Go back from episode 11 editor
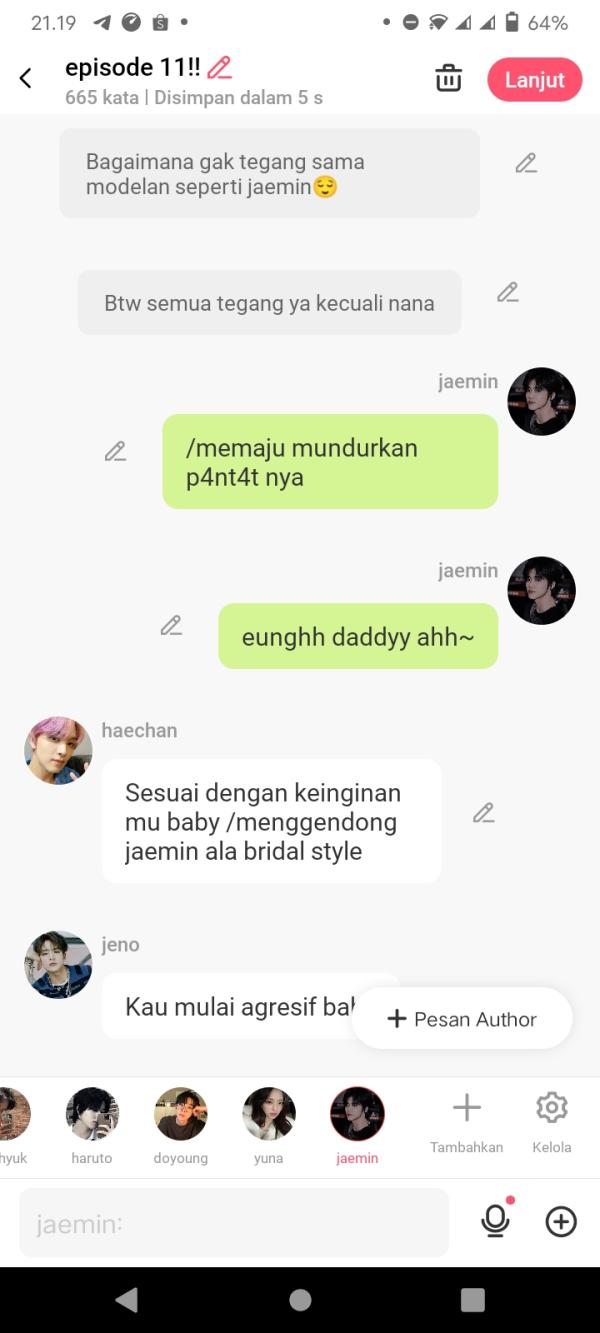This screenshot has width=600, height=1333. click(x=26, y=79)
